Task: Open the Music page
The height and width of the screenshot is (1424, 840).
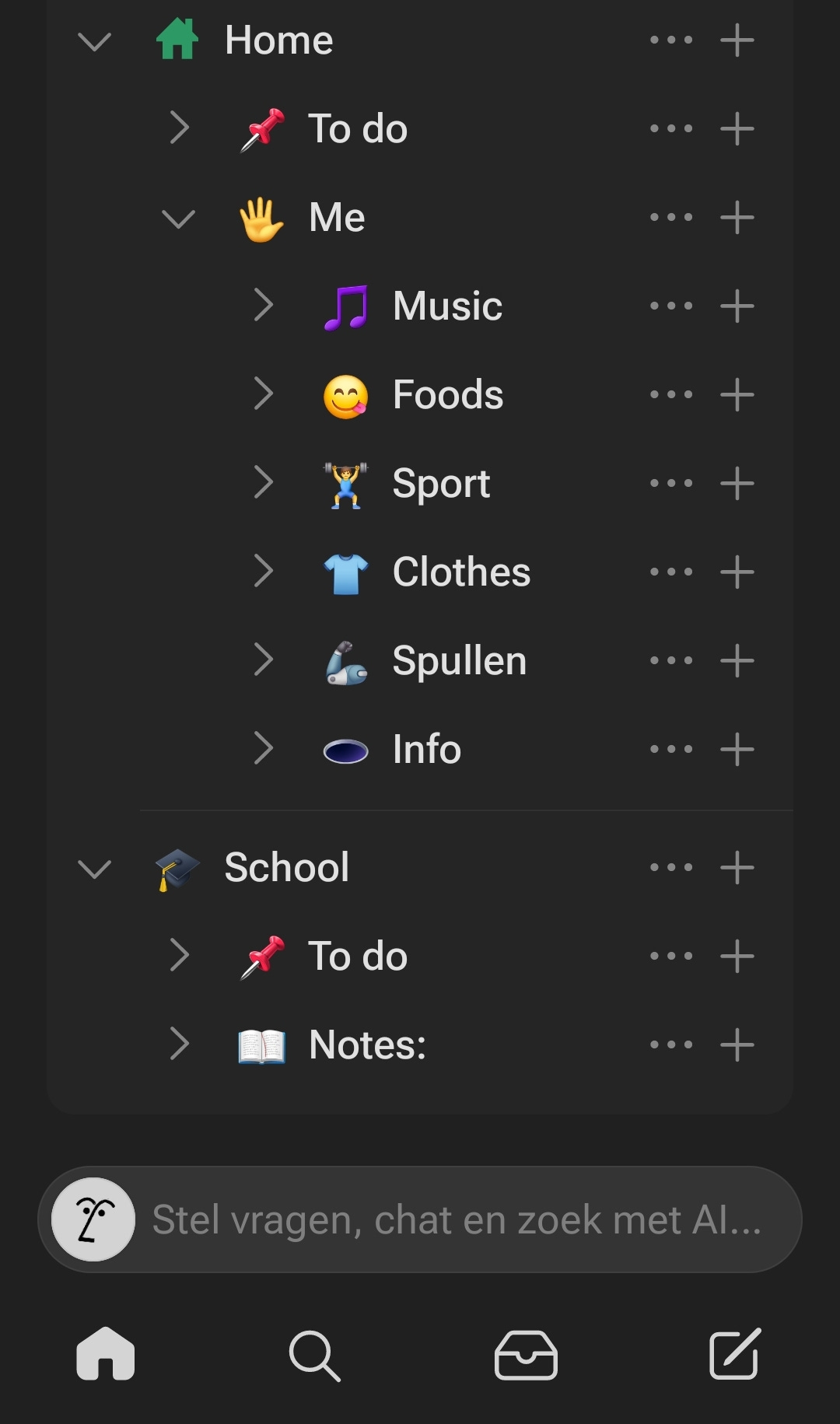Action: (x=447, y=306)
